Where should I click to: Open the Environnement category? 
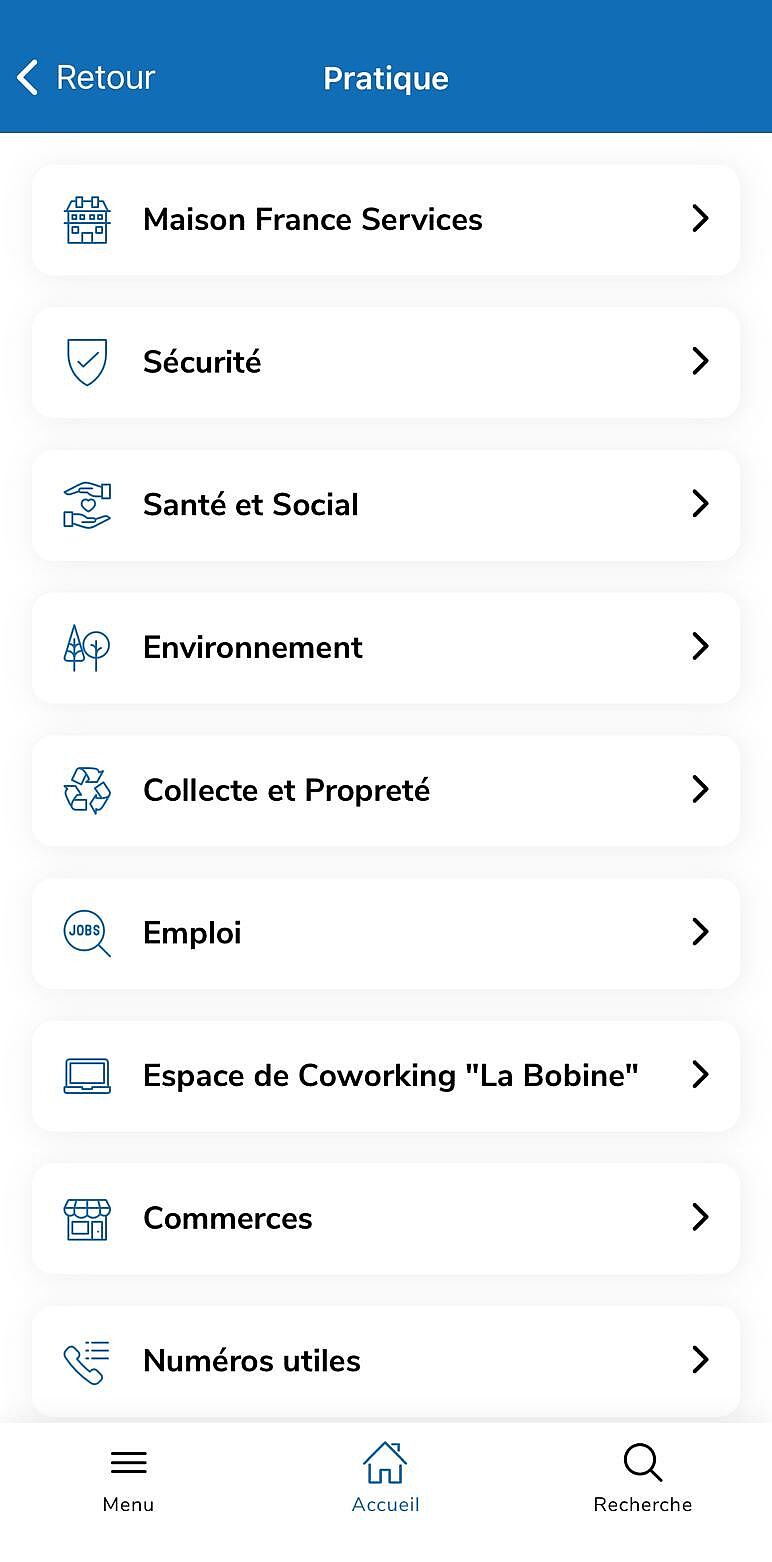coord(386,648)
